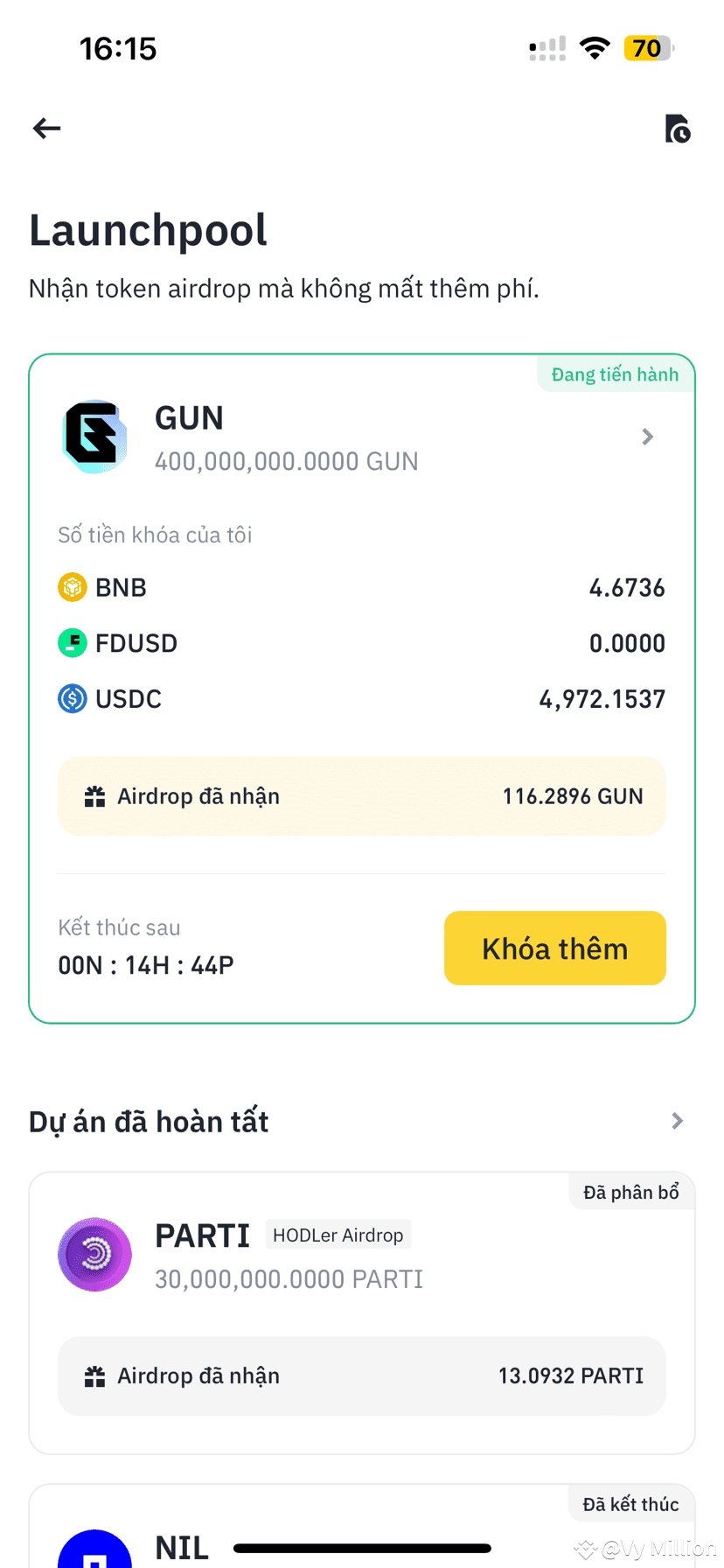The height and width of the screenshot is (1568, 724).
Task: Click the BNB coin icon
Action: [72, 587]
